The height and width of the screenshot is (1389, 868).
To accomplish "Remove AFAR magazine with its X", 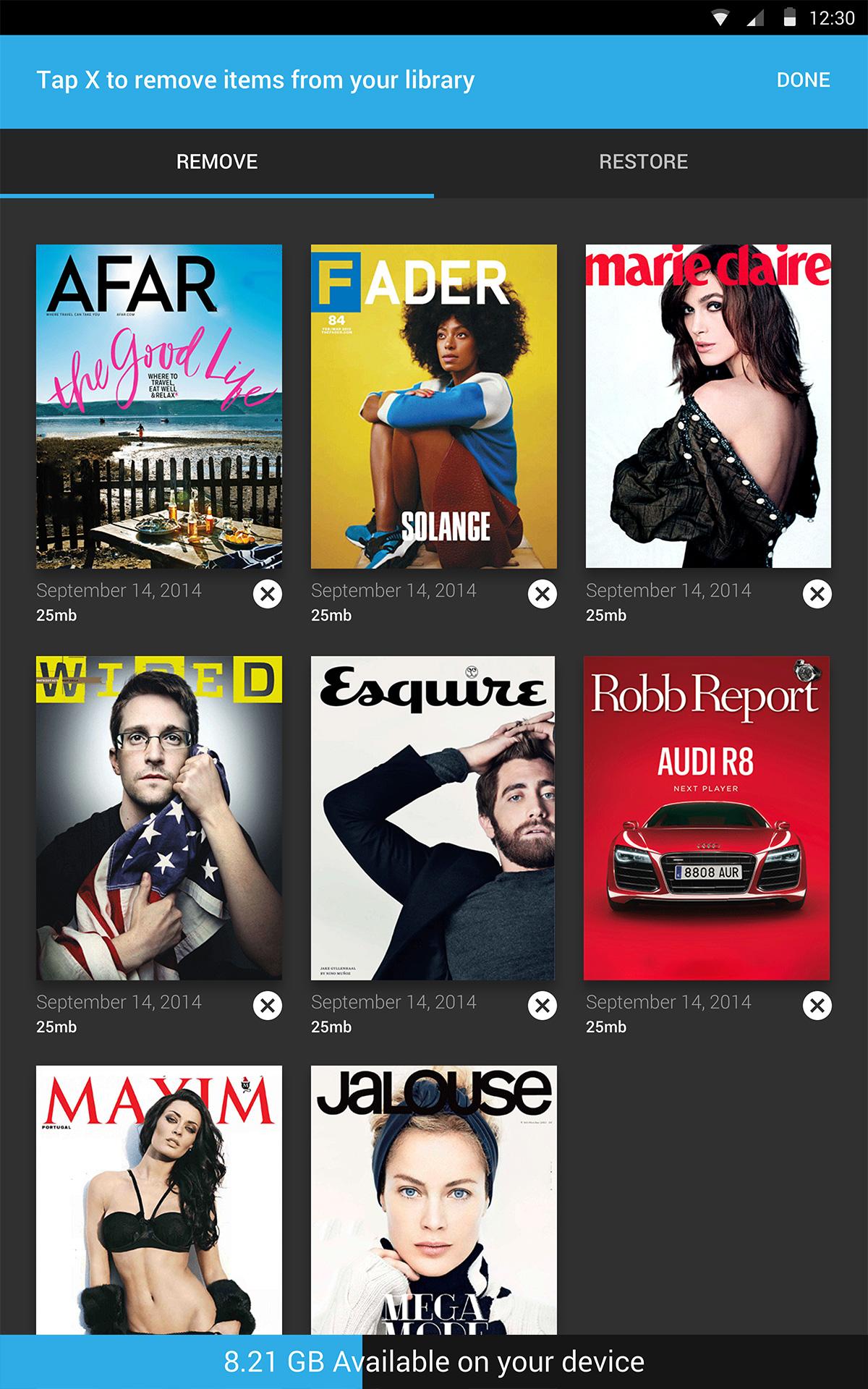I will 268,594.
